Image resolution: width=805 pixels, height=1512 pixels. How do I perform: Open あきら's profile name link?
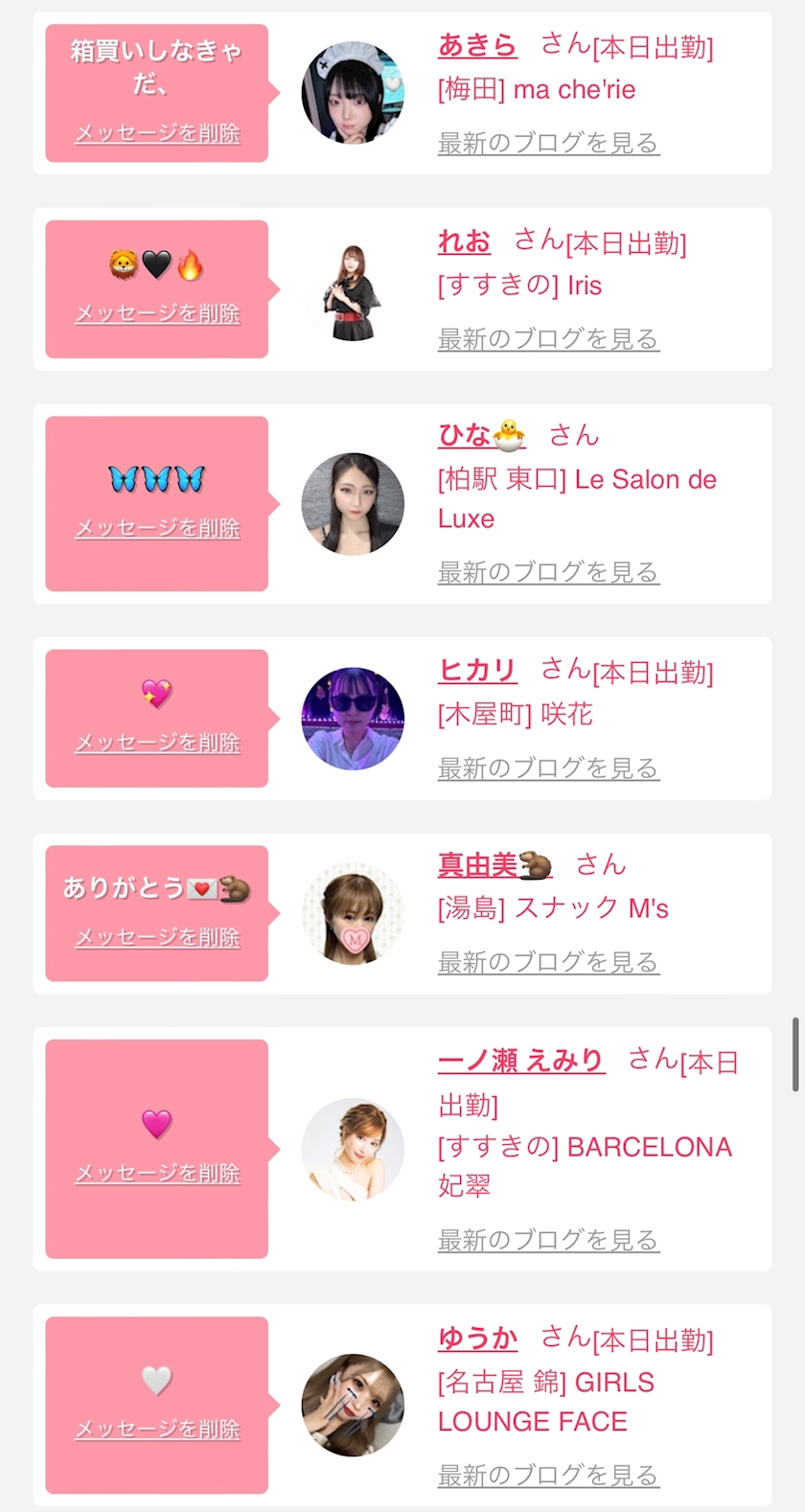pos(477,45)
